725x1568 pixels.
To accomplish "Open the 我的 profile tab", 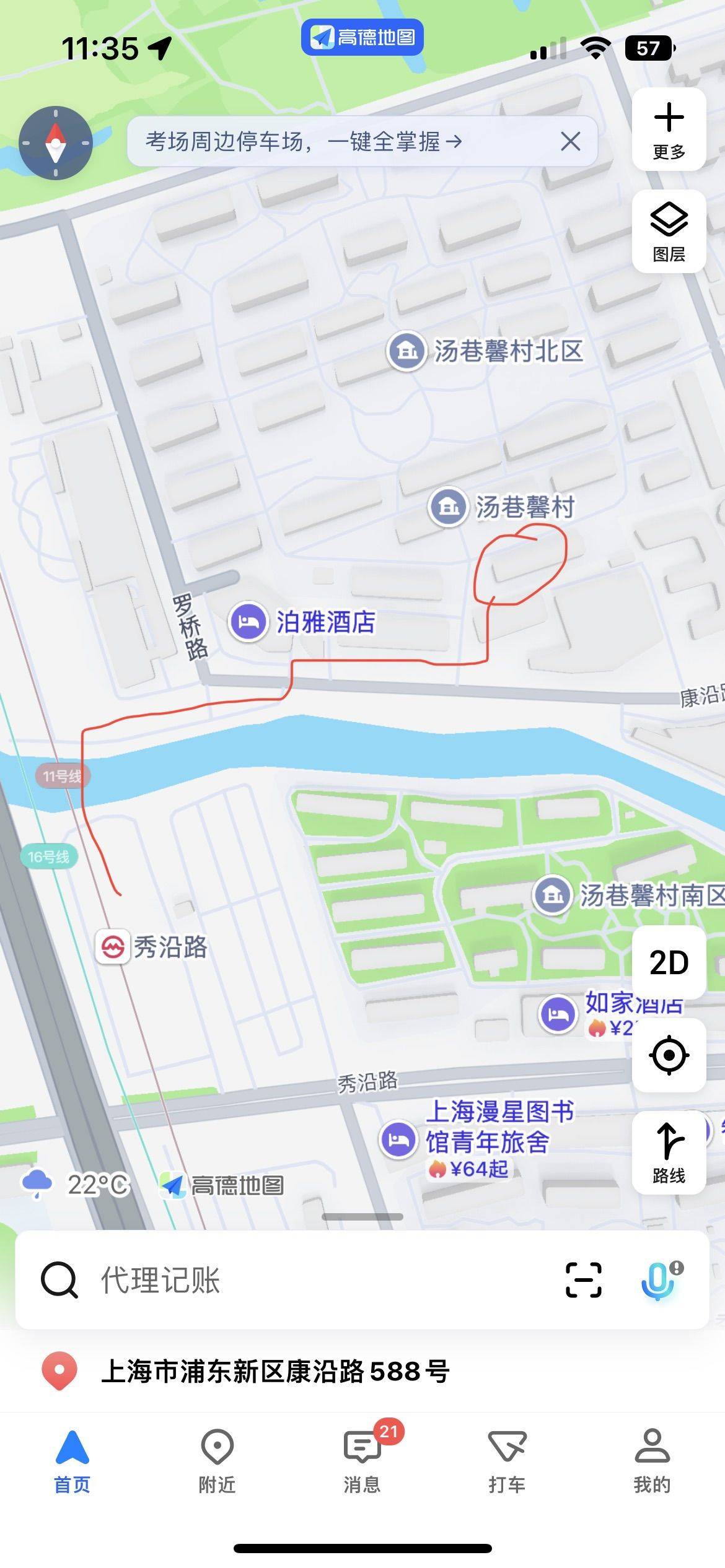I will [652, 1461].
